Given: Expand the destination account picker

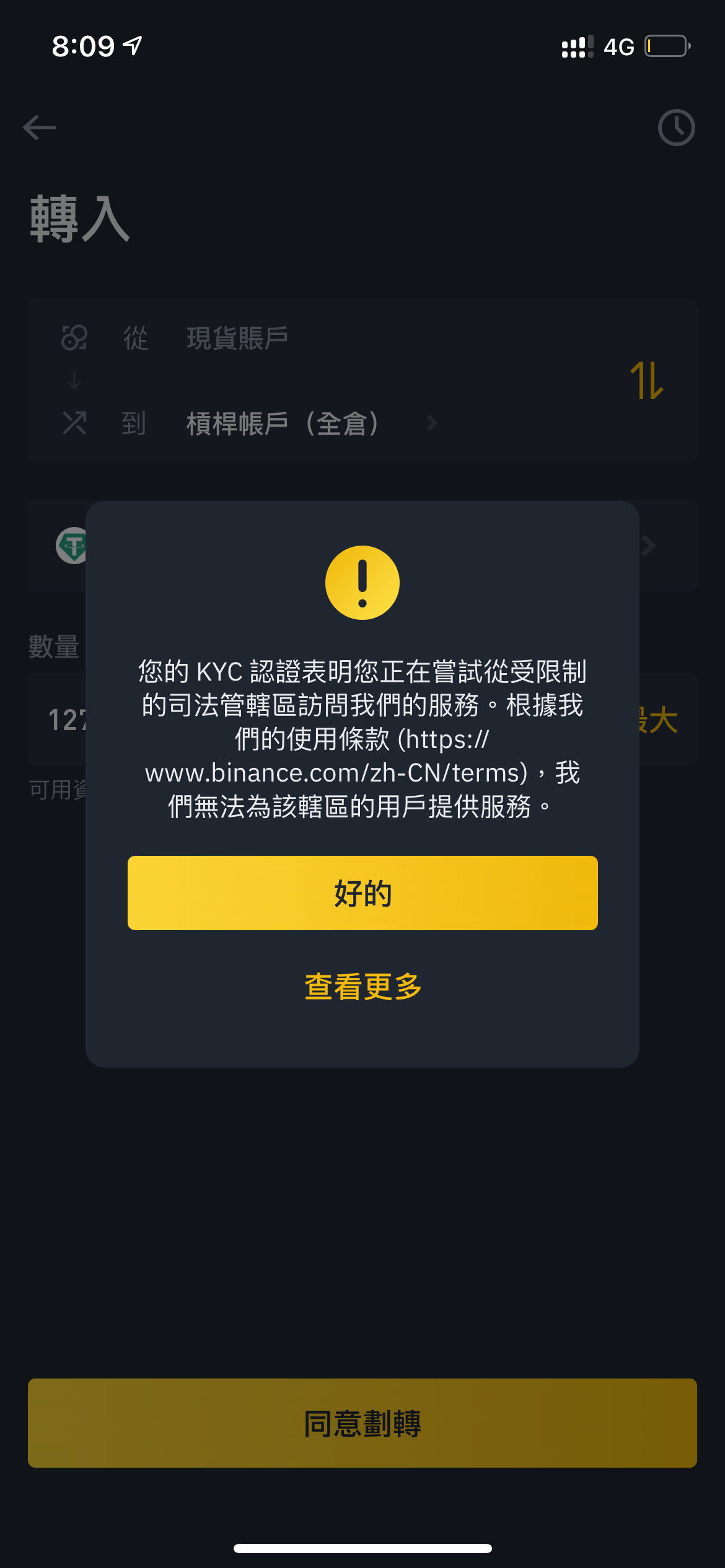Looking at the screenshot, I should (x=431, y=424).
